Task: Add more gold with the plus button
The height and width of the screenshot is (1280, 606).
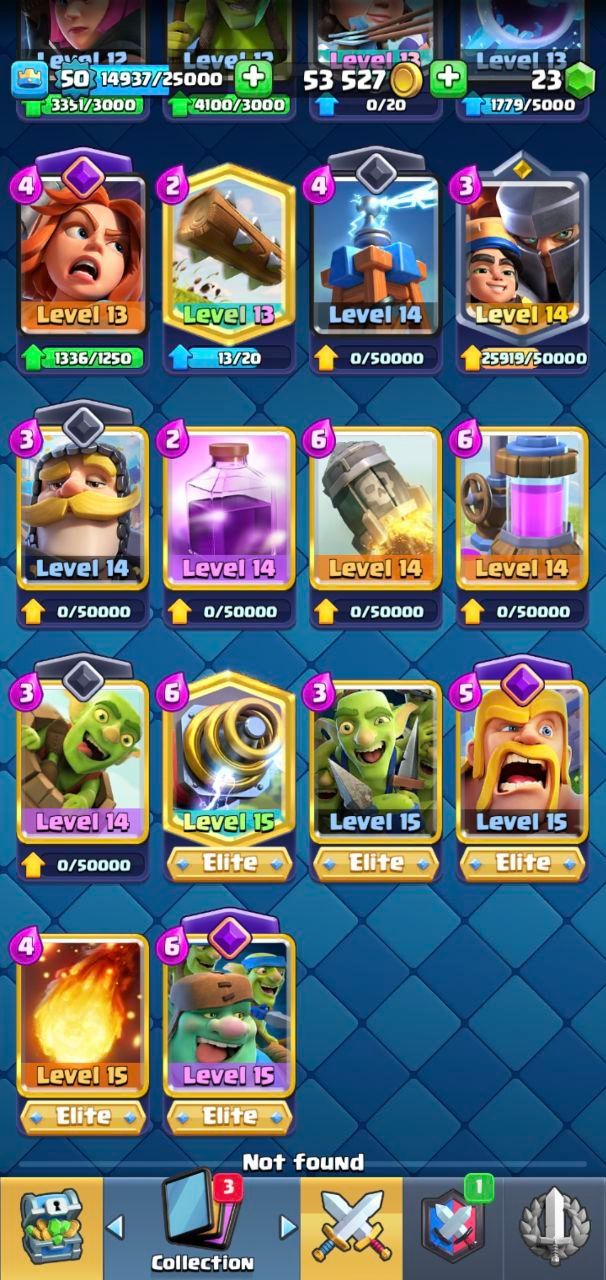Action: coord(448,78)
